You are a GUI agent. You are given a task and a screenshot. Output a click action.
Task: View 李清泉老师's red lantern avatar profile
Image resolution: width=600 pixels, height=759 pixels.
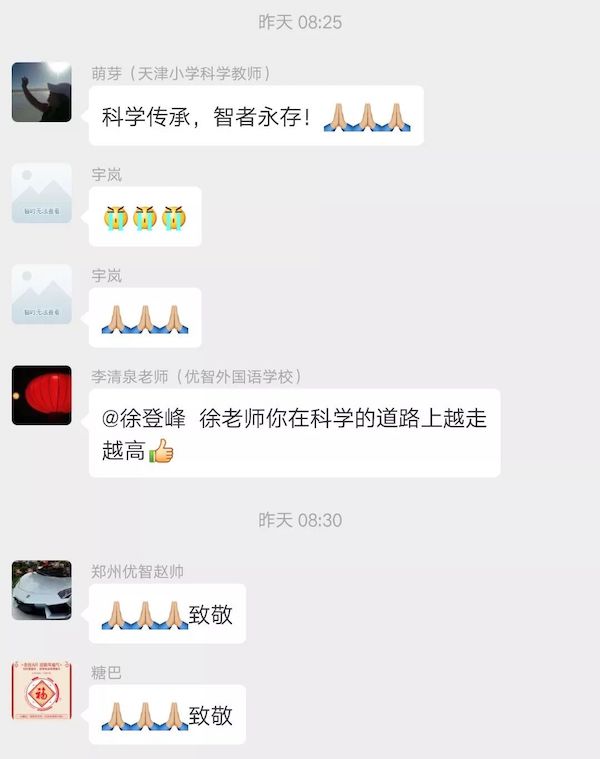pyautogui.click(x=41, y=395)
